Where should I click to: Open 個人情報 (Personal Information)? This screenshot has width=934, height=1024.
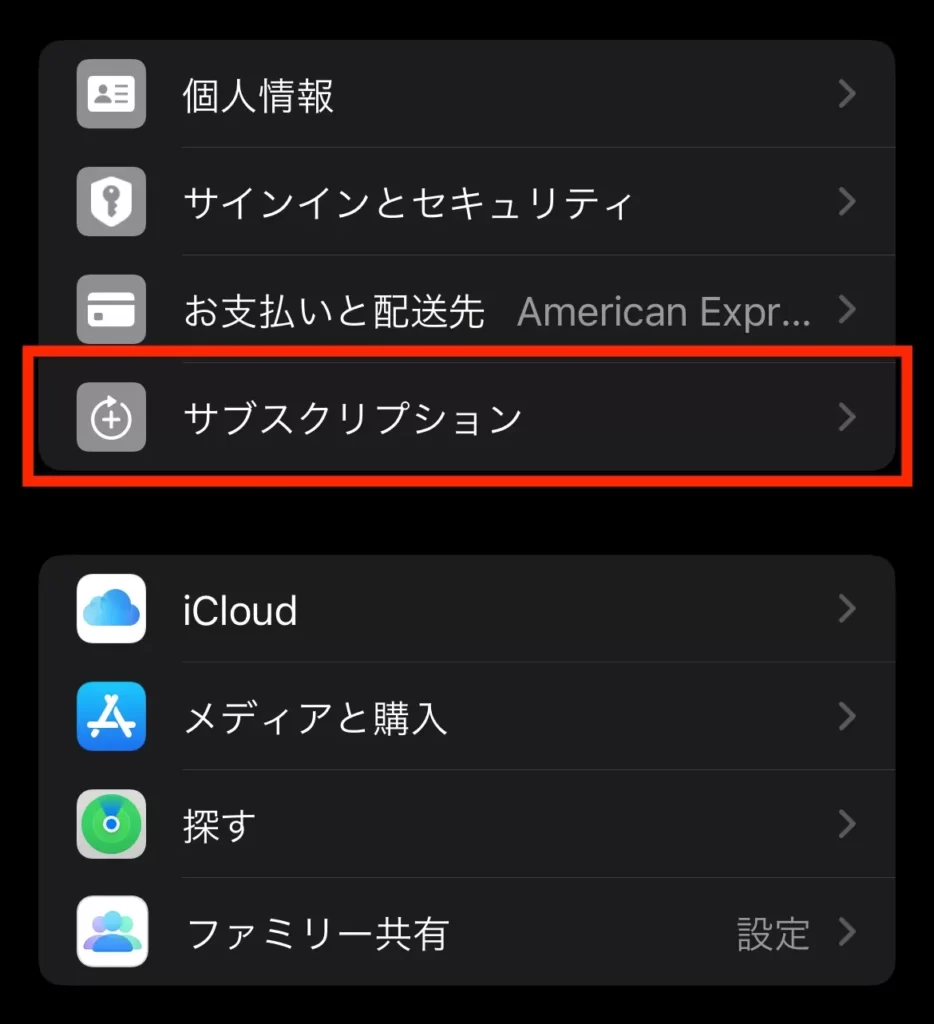pos(466,95)
